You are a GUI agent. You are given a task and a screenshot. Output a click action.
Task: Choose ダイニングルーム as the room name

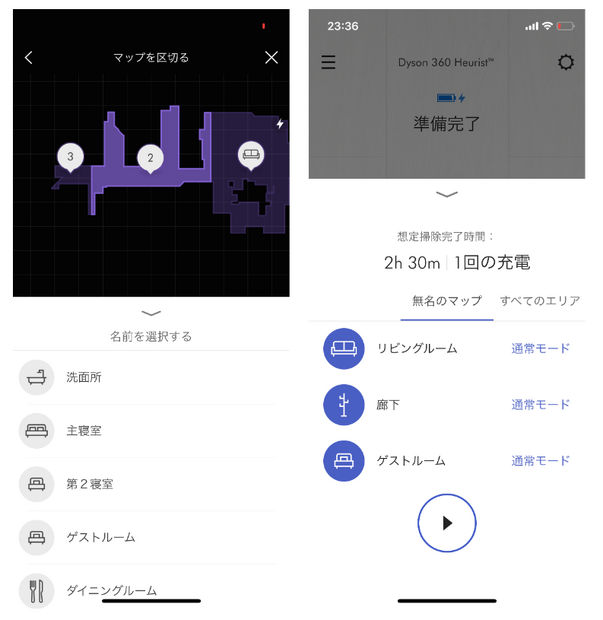tap(110, 591)
